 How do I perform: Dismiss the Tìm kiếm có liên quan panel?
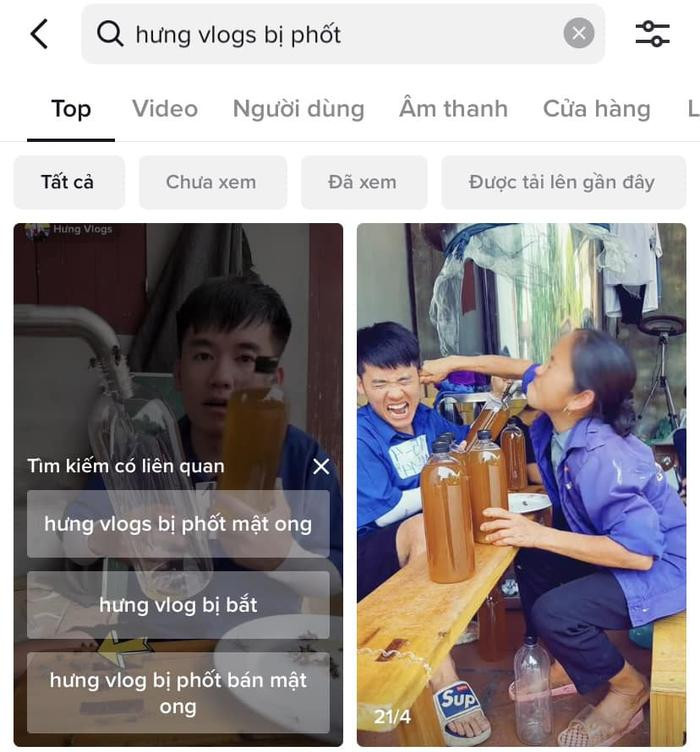pos(321,466)
